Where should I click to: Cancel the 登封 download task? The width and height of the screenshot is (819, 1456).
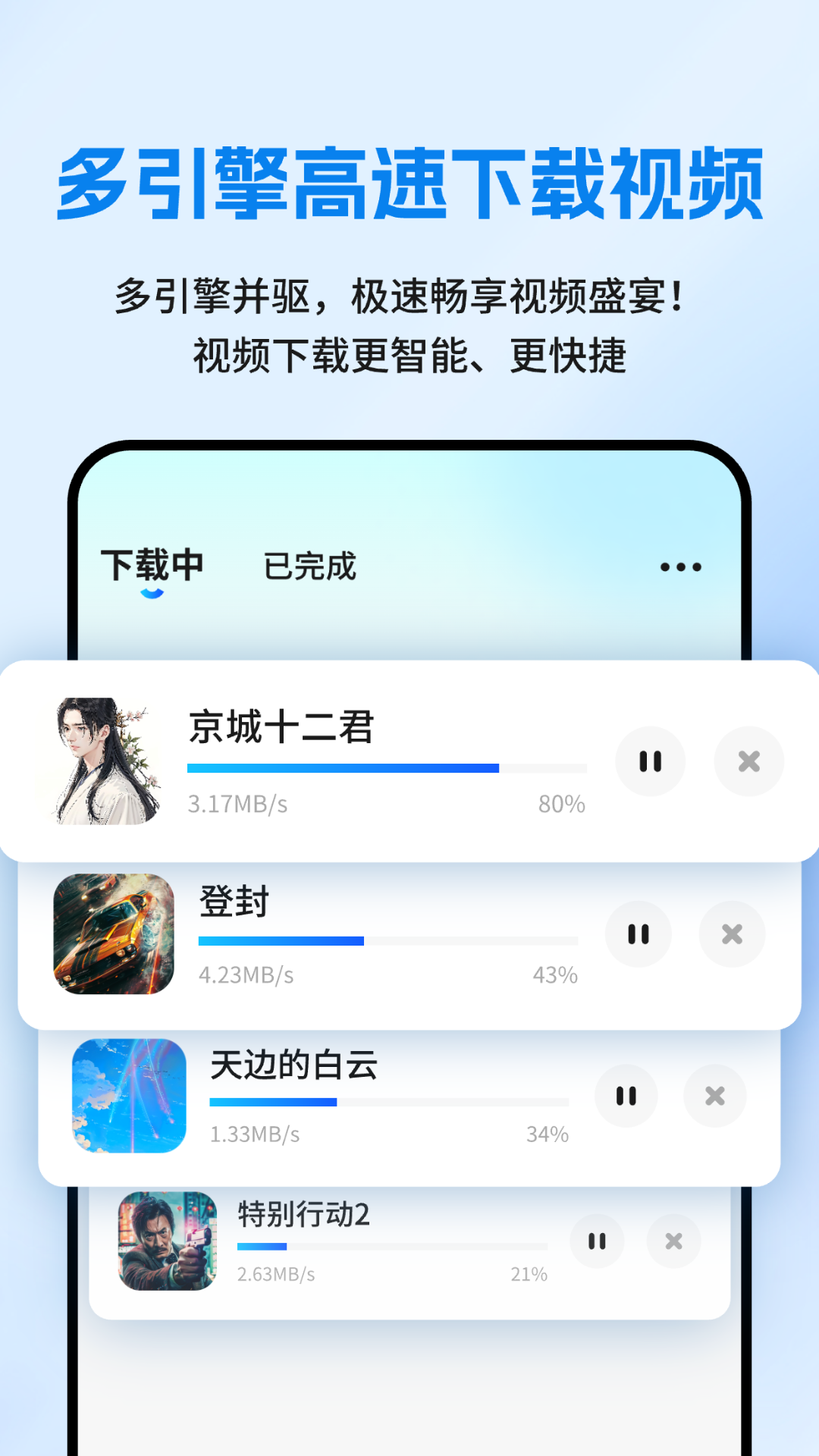(x=733, y=934)
